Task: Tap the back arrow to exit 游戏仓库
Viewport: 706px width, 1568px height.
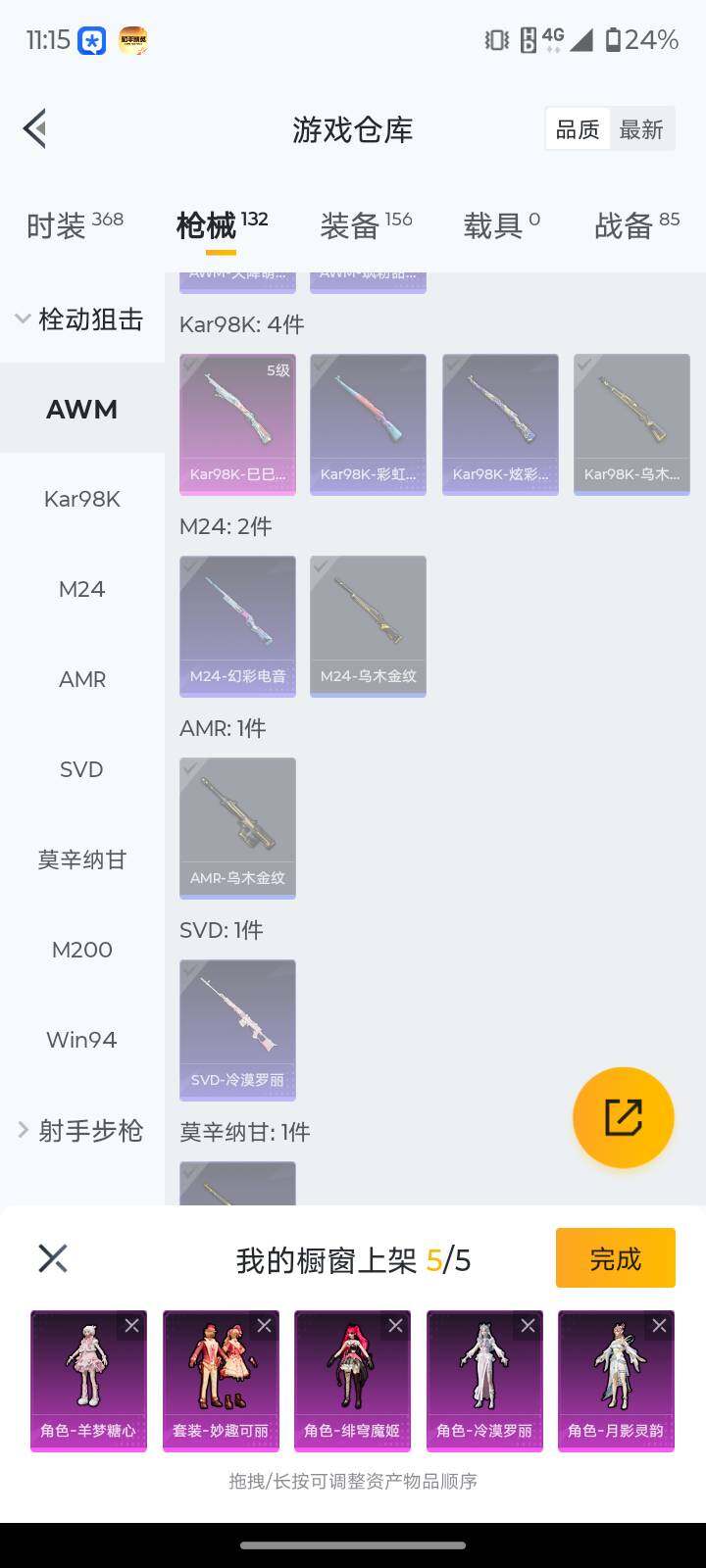Action: coord(34,128)
